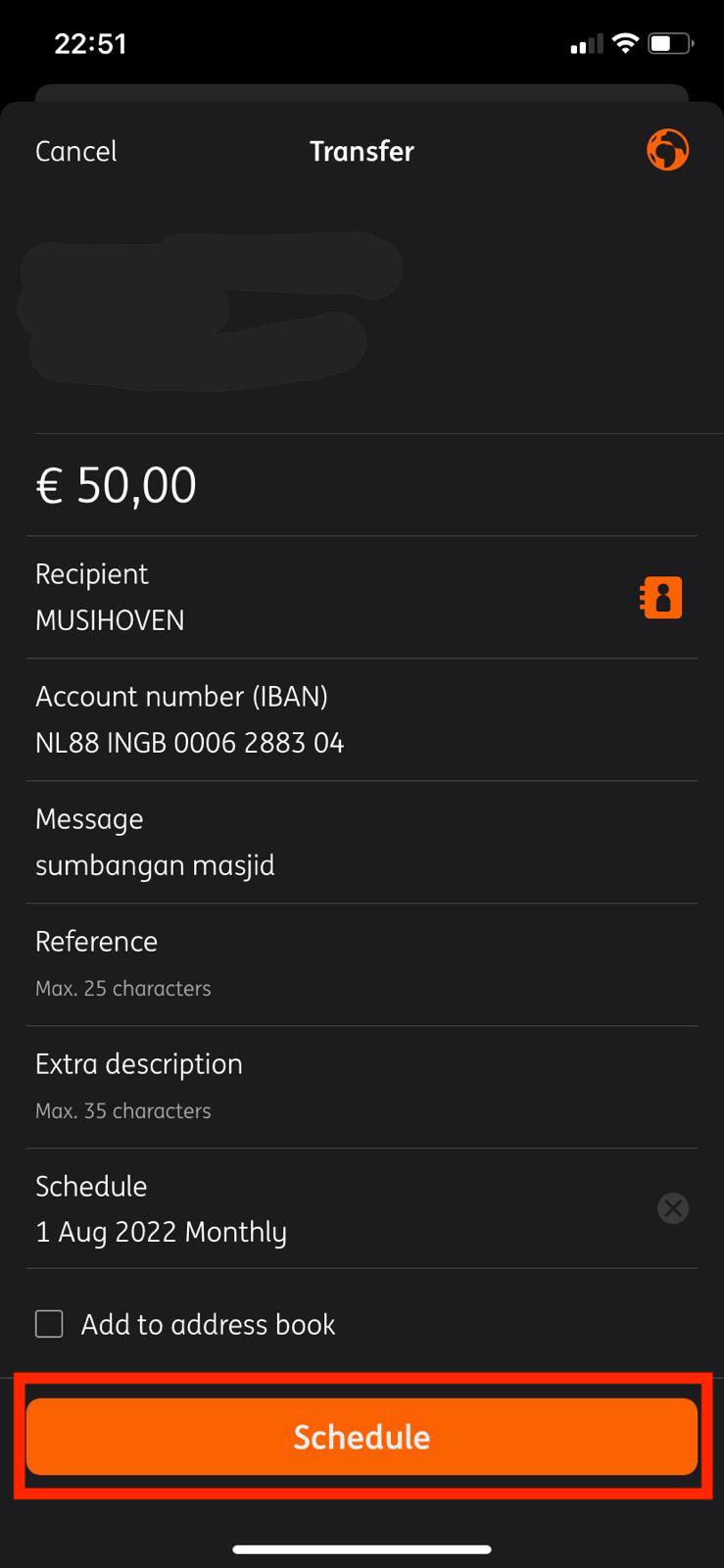Cancel the transfer
Viewport: 724px width, 1568px height.
click(75, 151)
